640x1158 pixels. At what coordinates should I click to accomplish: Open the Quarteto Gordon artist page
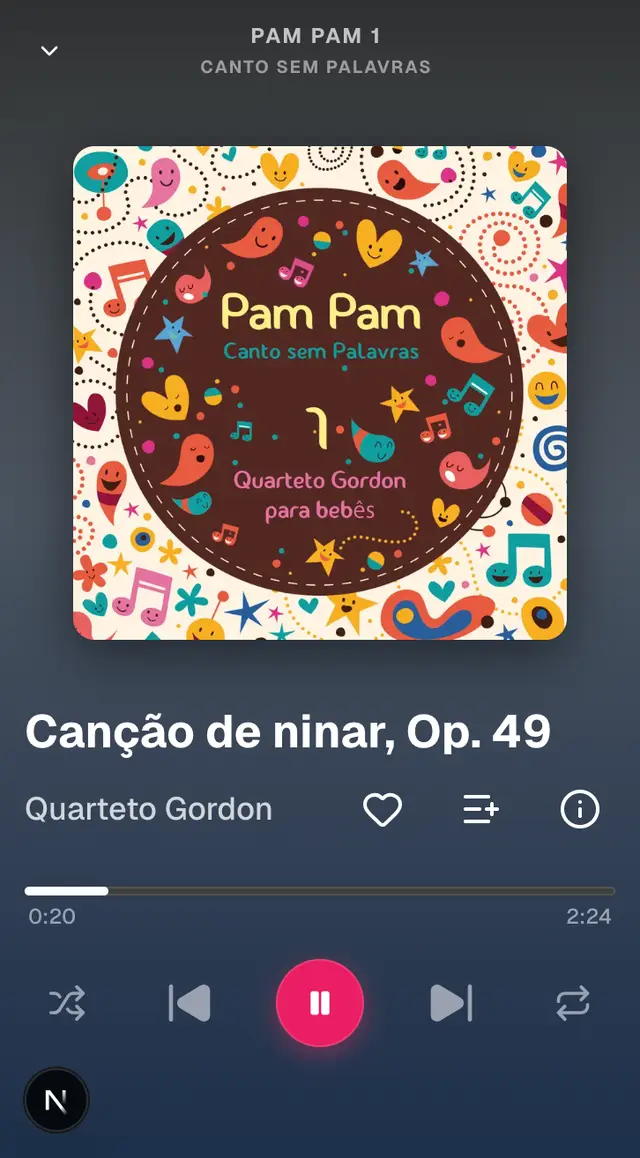(149, 809)
